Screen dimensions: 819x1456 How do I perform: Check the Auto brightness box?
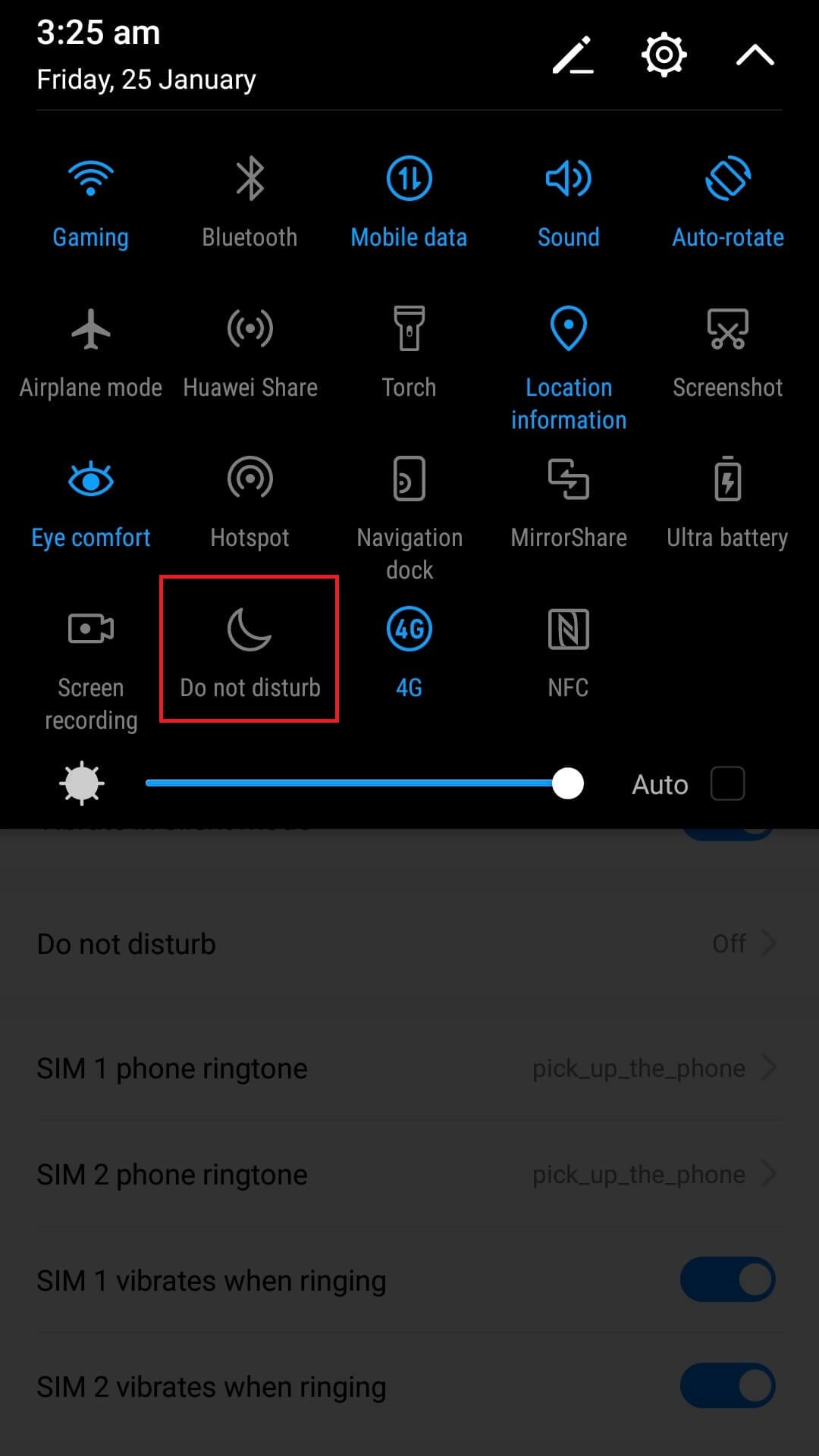(727, 783)
